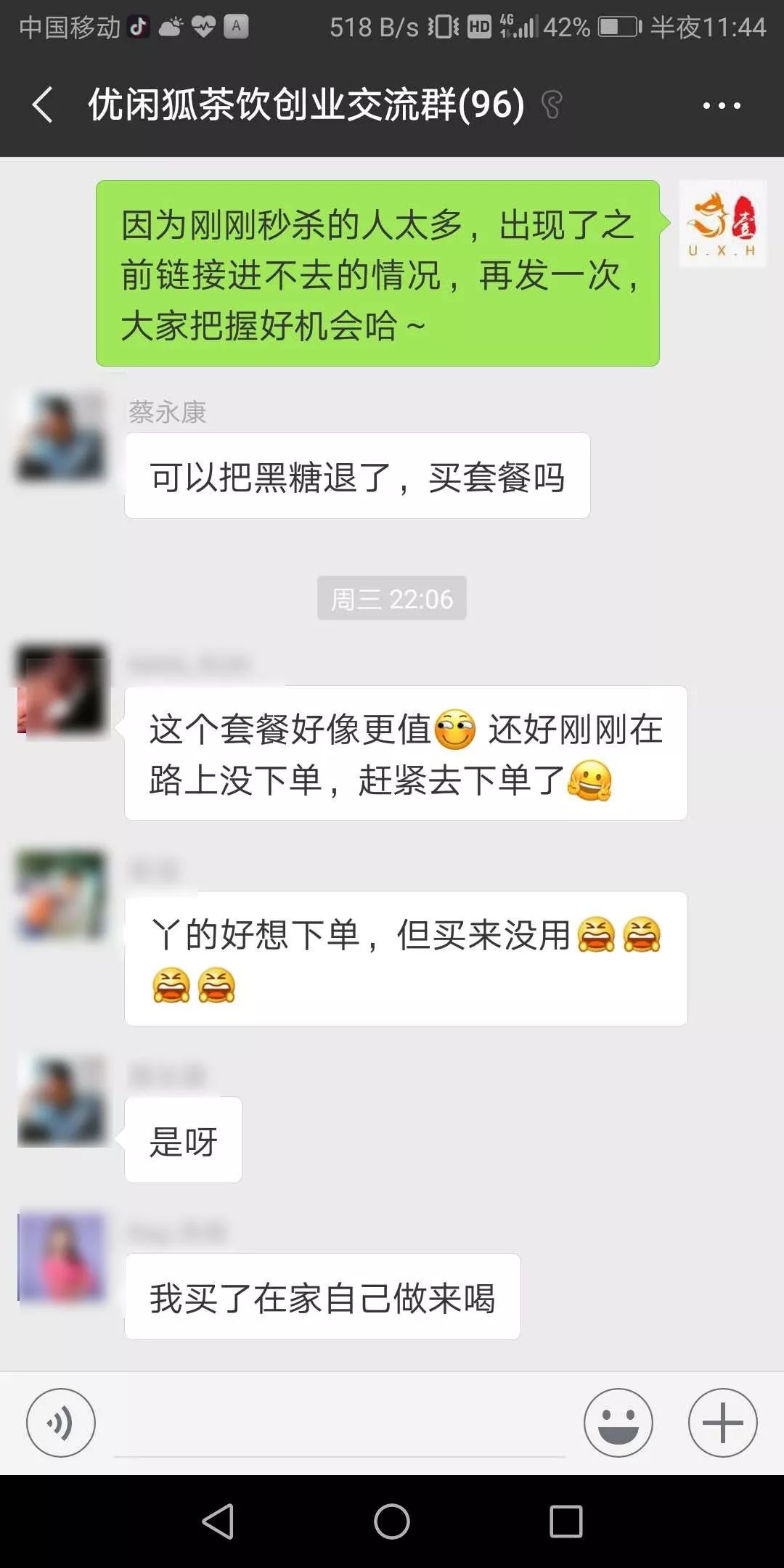View avatar of sender of 这个套餐好像更值
The width and height of the screenshot is (784, 1568).
point(61,688)
